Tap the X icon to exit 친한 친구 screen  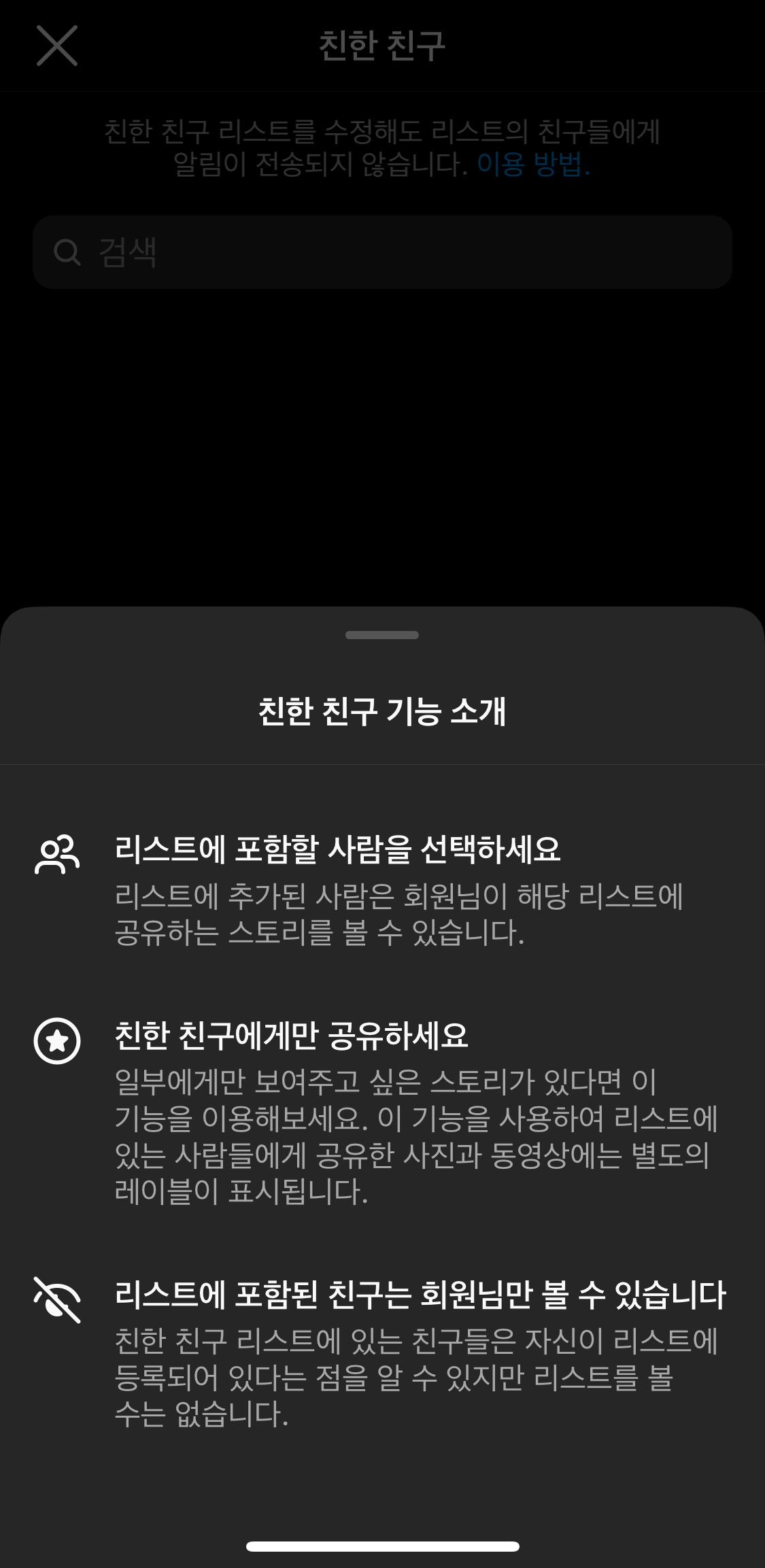click(x=57, y=46)
